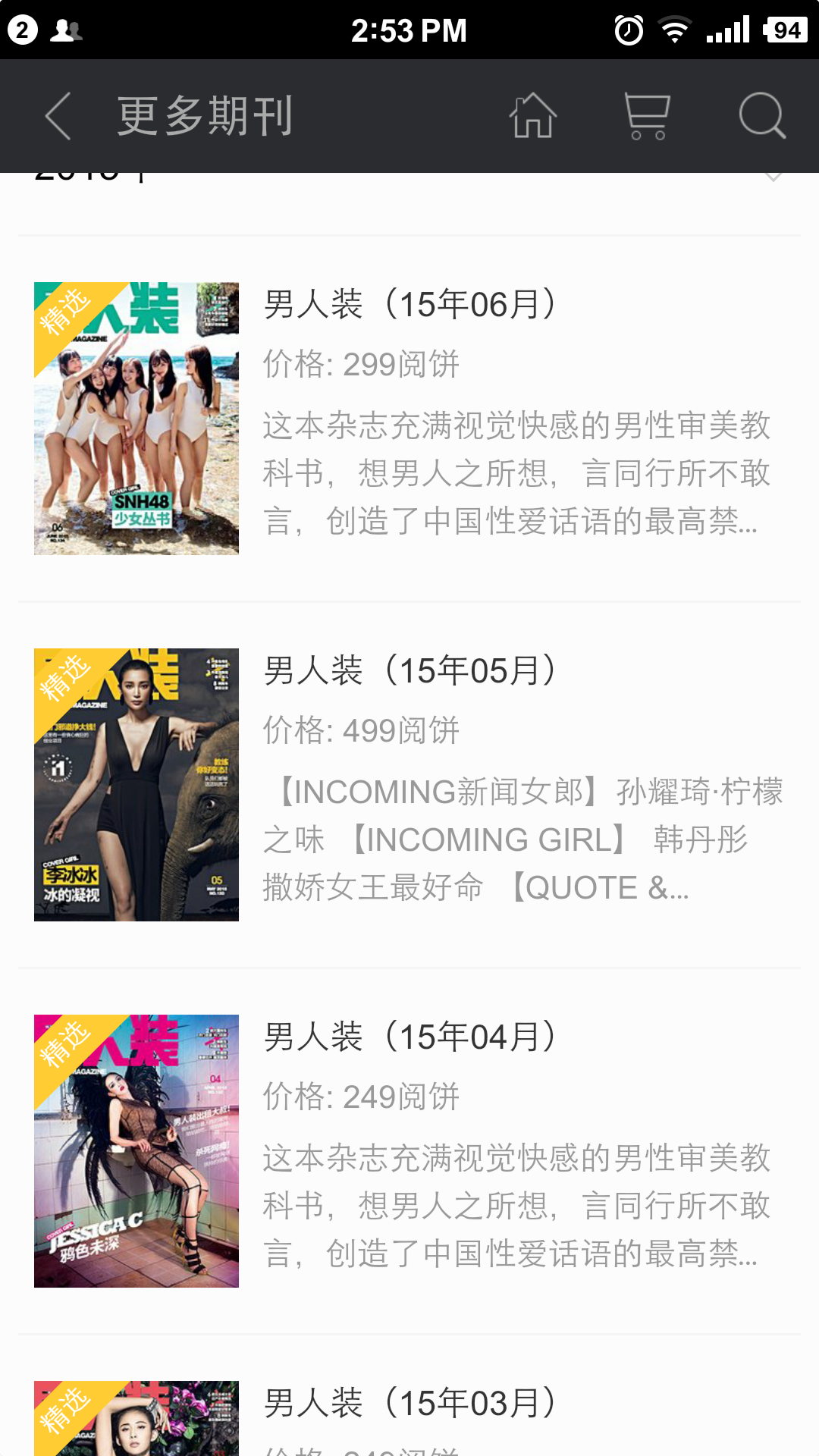The width and height of the screenshot is (819, 1456).
Task: Open the home screen via home icon
Action: [533, 115]
